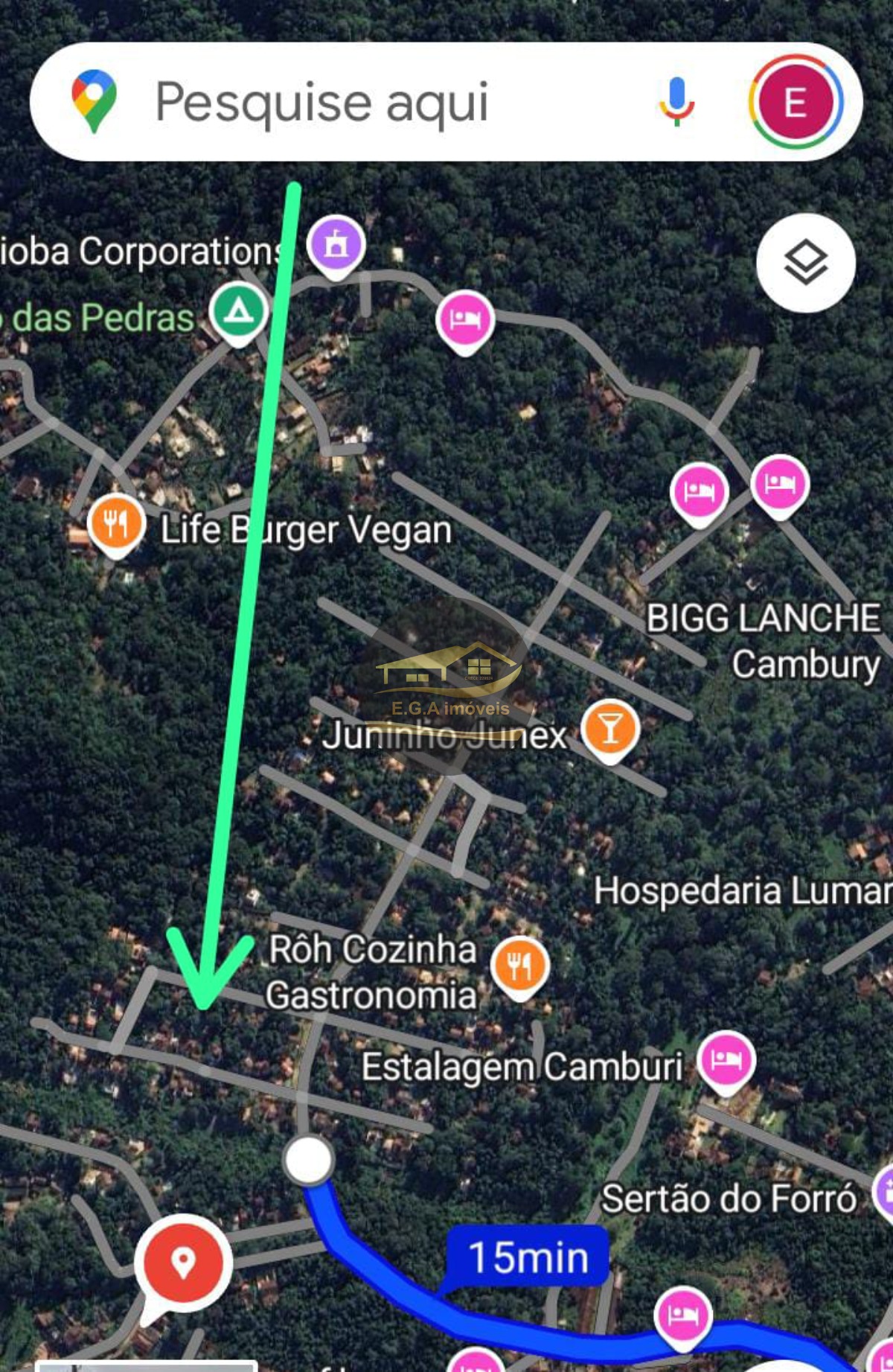The height and width of the screenshot is (1372, 893).
Task: Open the Rôh Cozinha Gastronomia restaurant pin
Action: 519,966
